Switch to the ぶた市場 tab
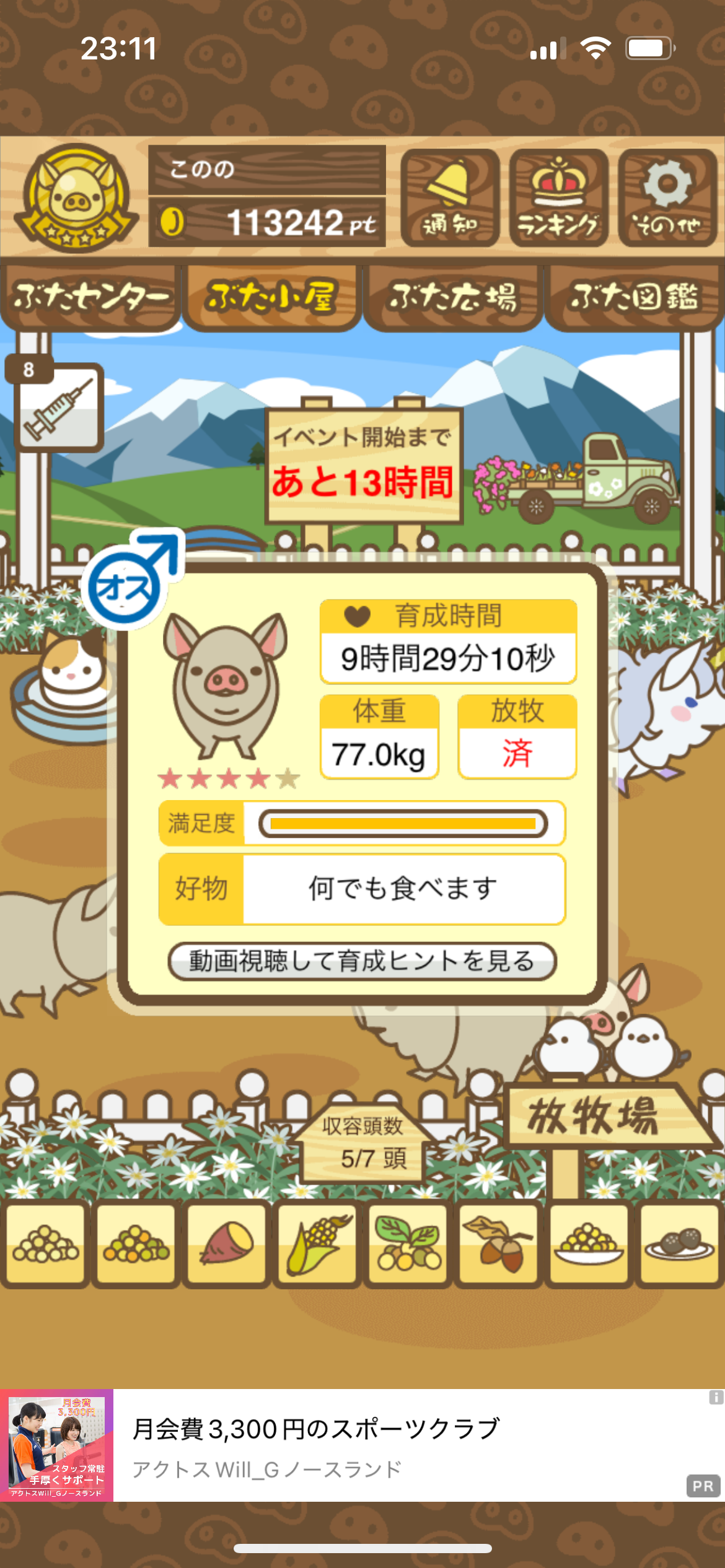 pos(453,297)
